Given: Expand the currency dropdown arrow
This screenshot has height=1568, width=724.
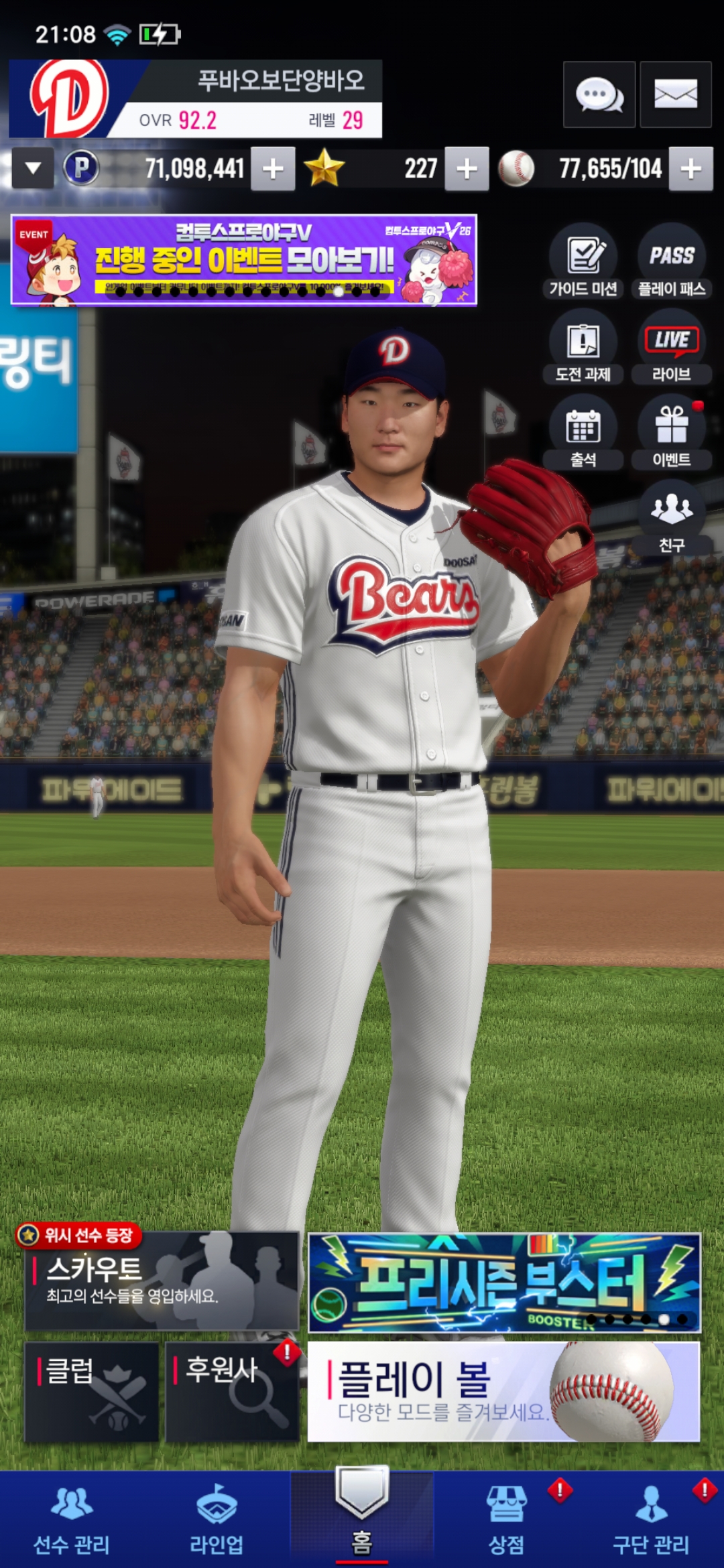Looking at the screenshot, I should pos(32,169).
